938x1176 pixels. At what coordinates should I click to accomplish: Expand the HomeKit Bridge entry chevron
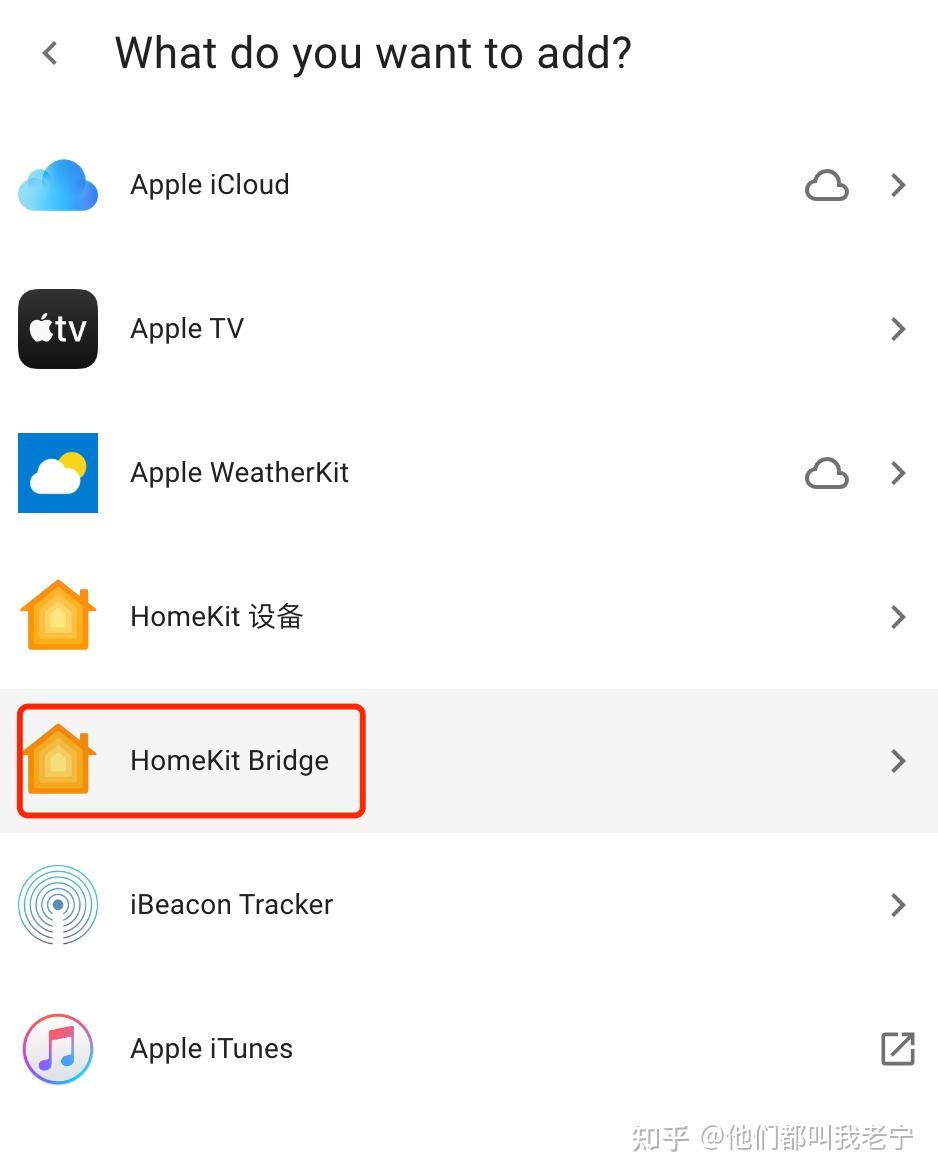point(897,760)
